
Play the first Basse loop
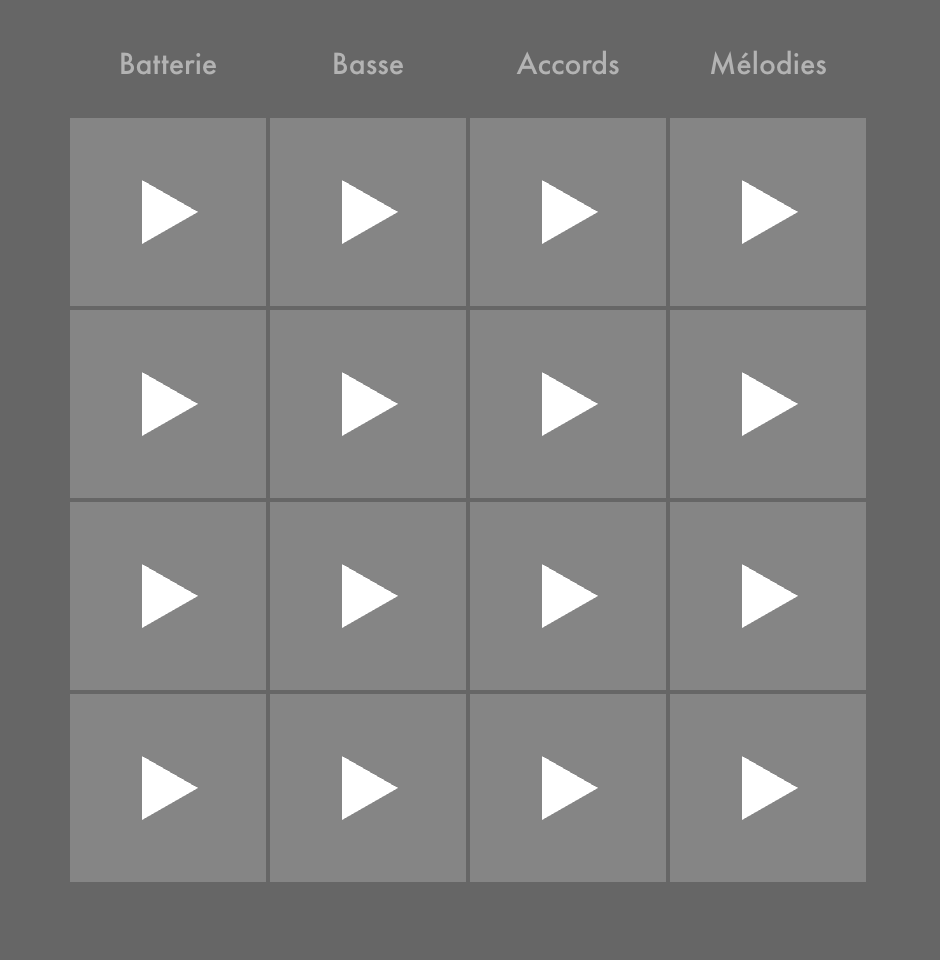click(x=368, y=212)
